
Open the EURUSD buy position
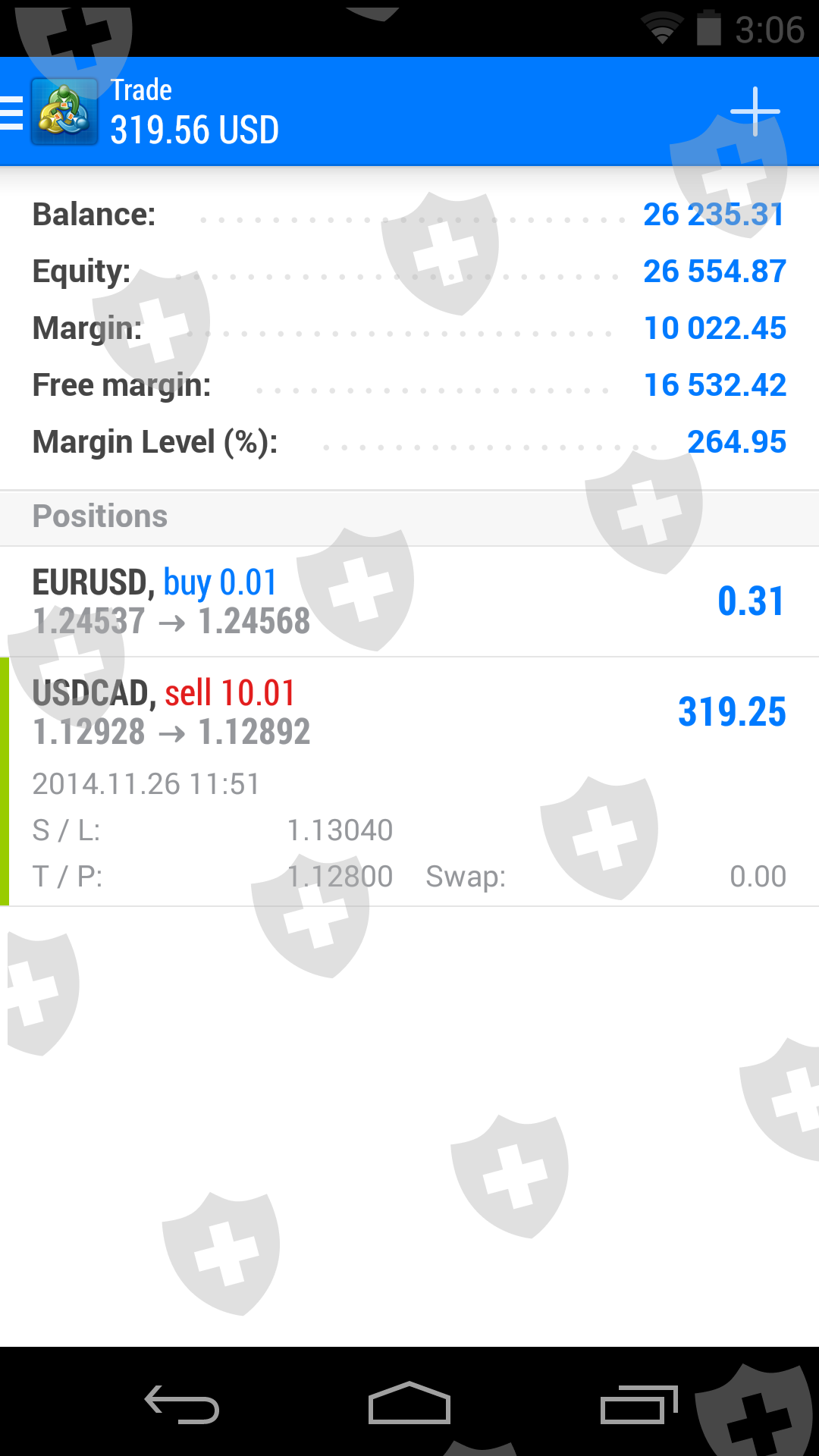409,601
